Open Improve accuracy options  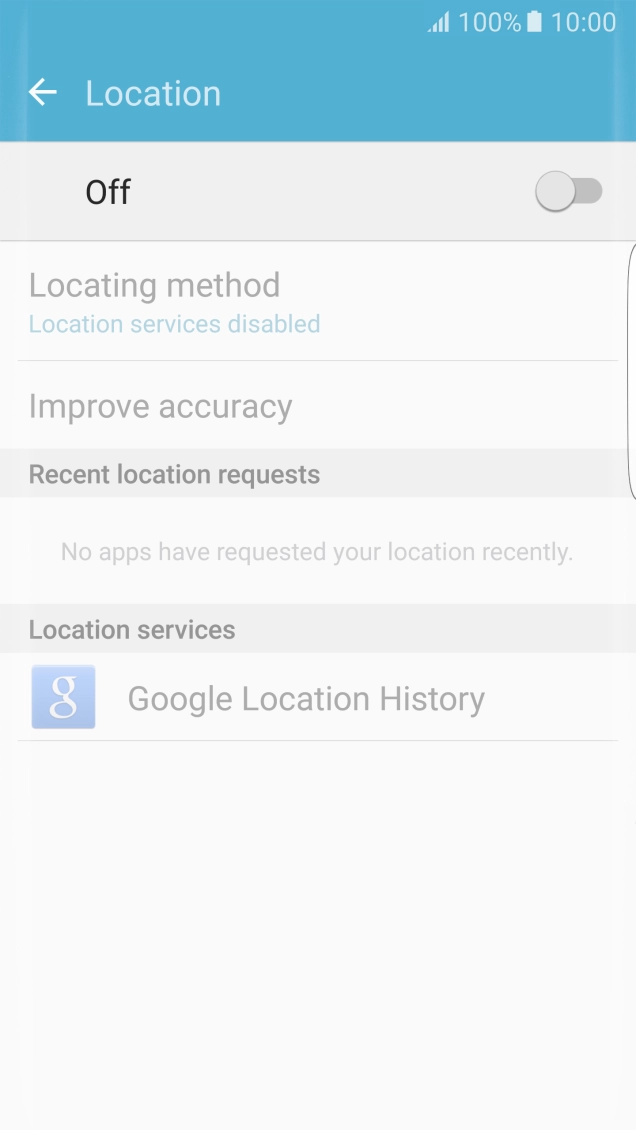click(160, 406)
